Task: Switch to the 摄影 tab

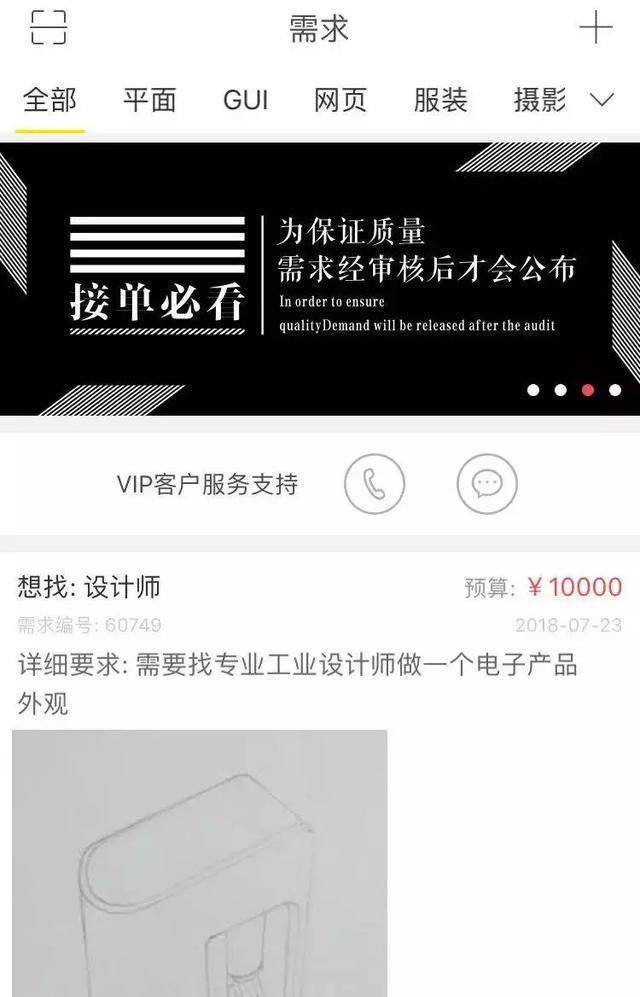Action: [x=540, y=100]
